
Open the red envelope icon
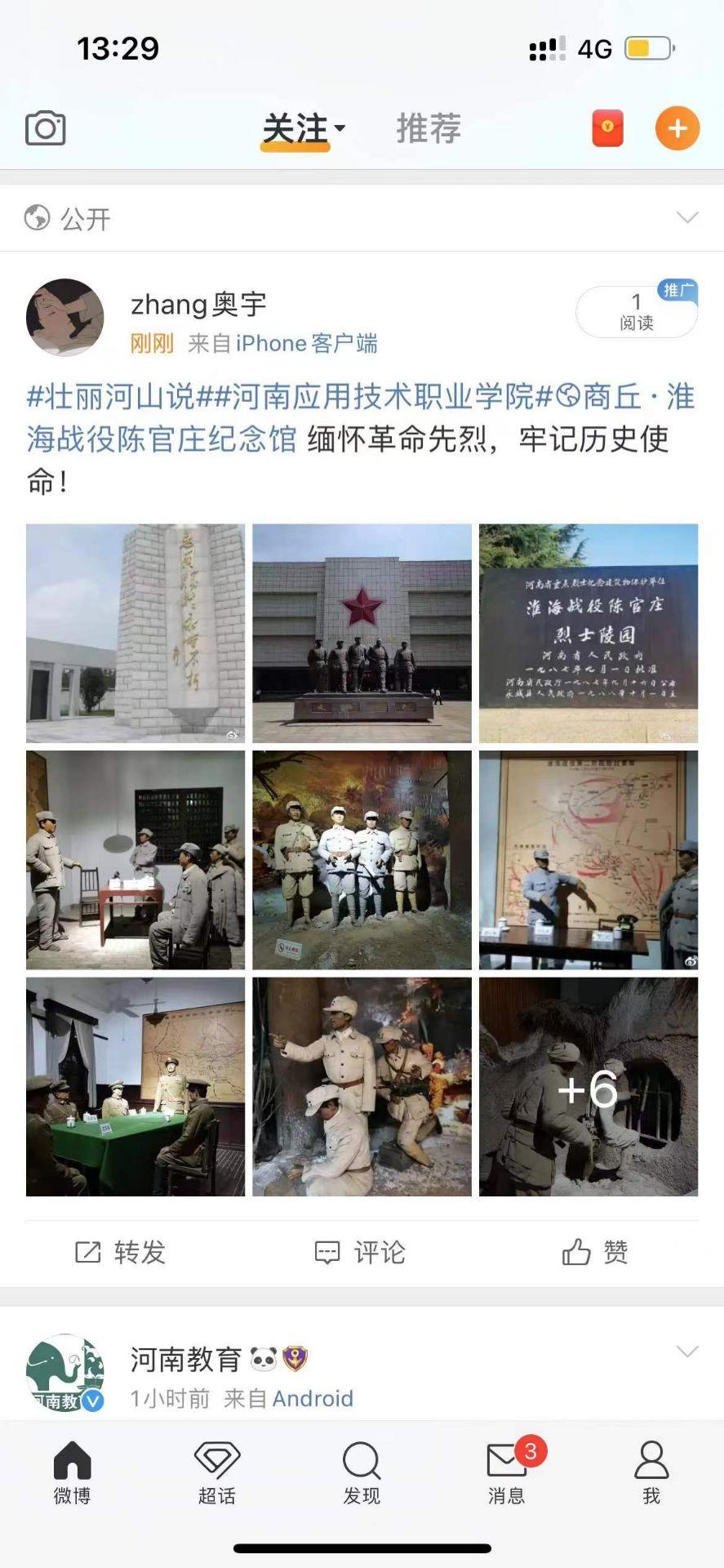pos(607,128)
